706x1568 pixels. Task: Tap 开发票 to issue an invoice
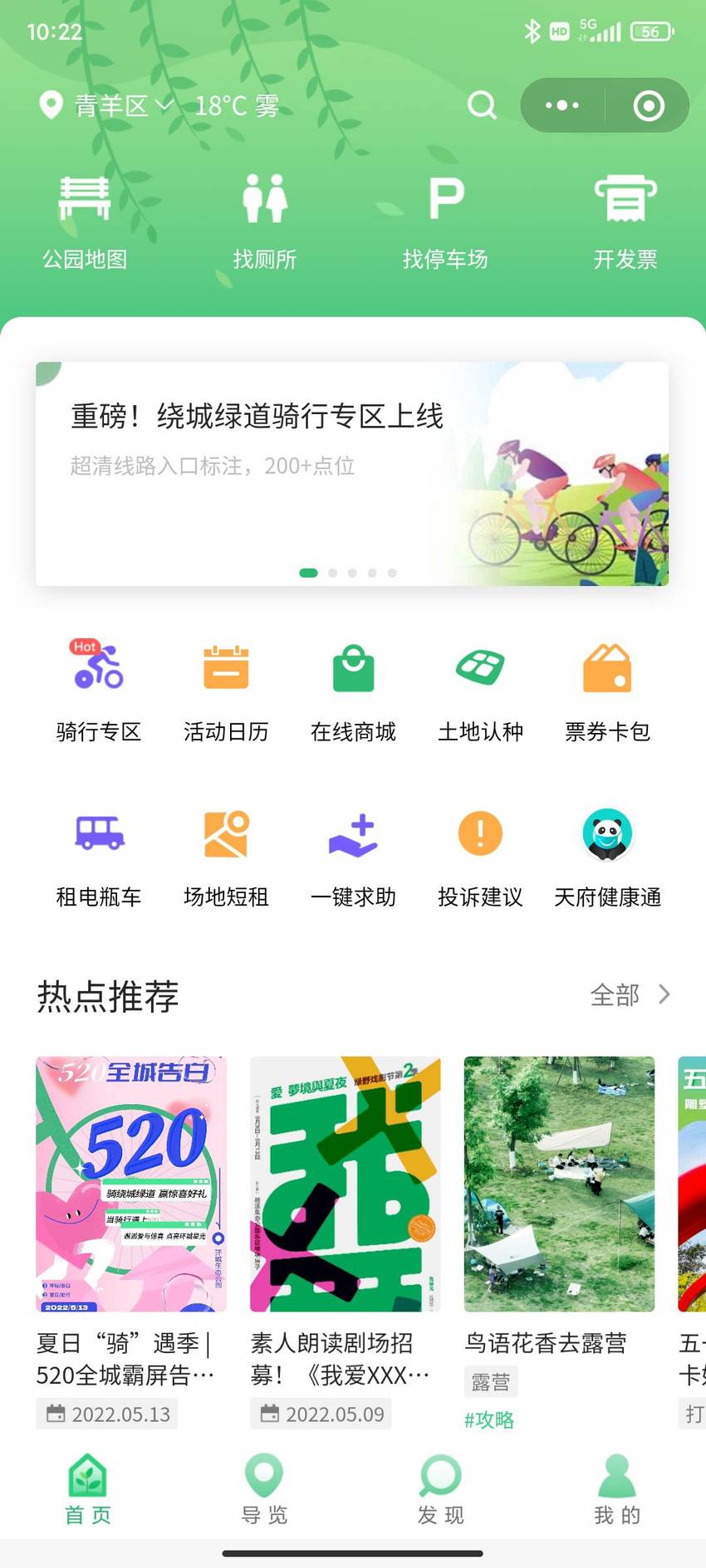625,222
